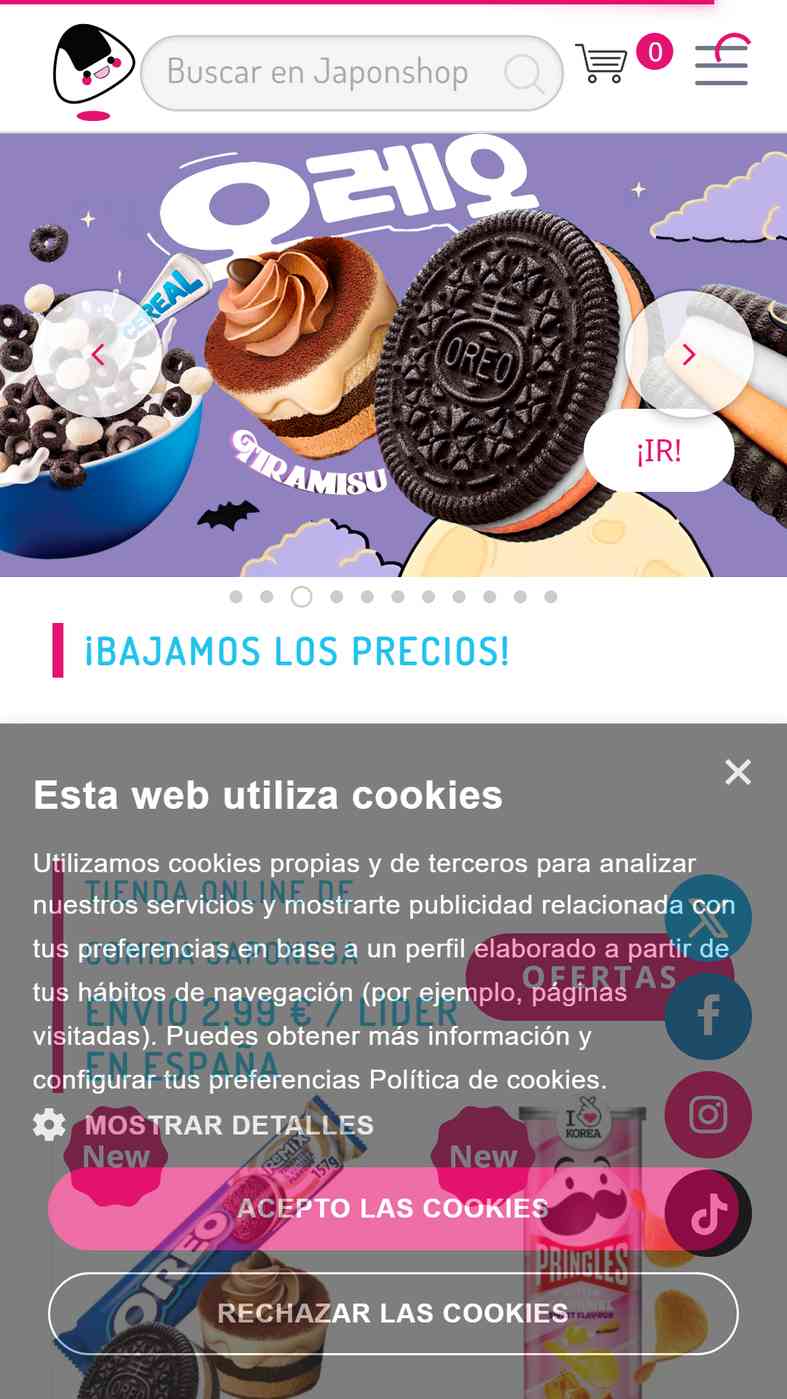
Task: Open the shopping cart
Action: (602, 63)
